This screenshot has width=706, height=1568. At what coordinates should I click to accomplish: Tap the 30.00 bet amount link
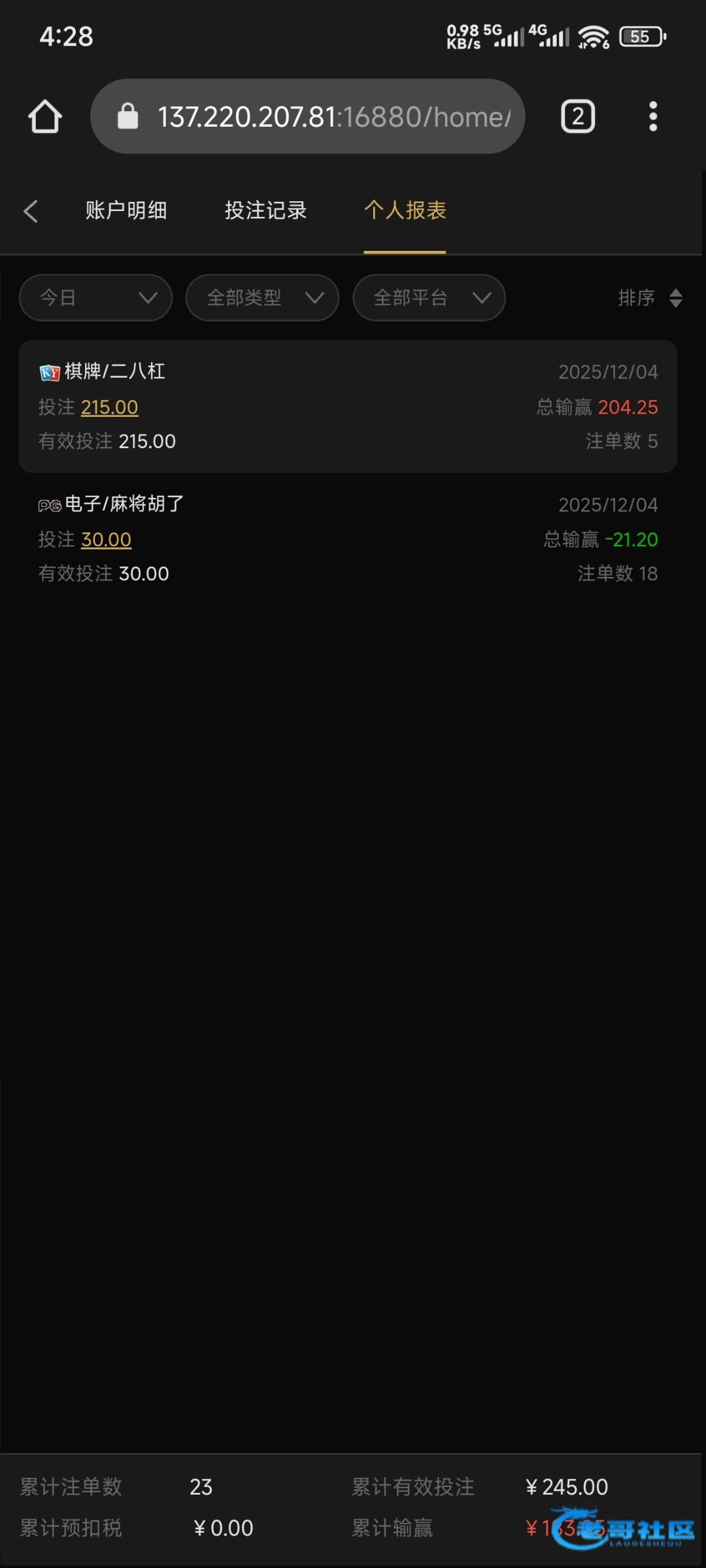(x=106, y=540)
